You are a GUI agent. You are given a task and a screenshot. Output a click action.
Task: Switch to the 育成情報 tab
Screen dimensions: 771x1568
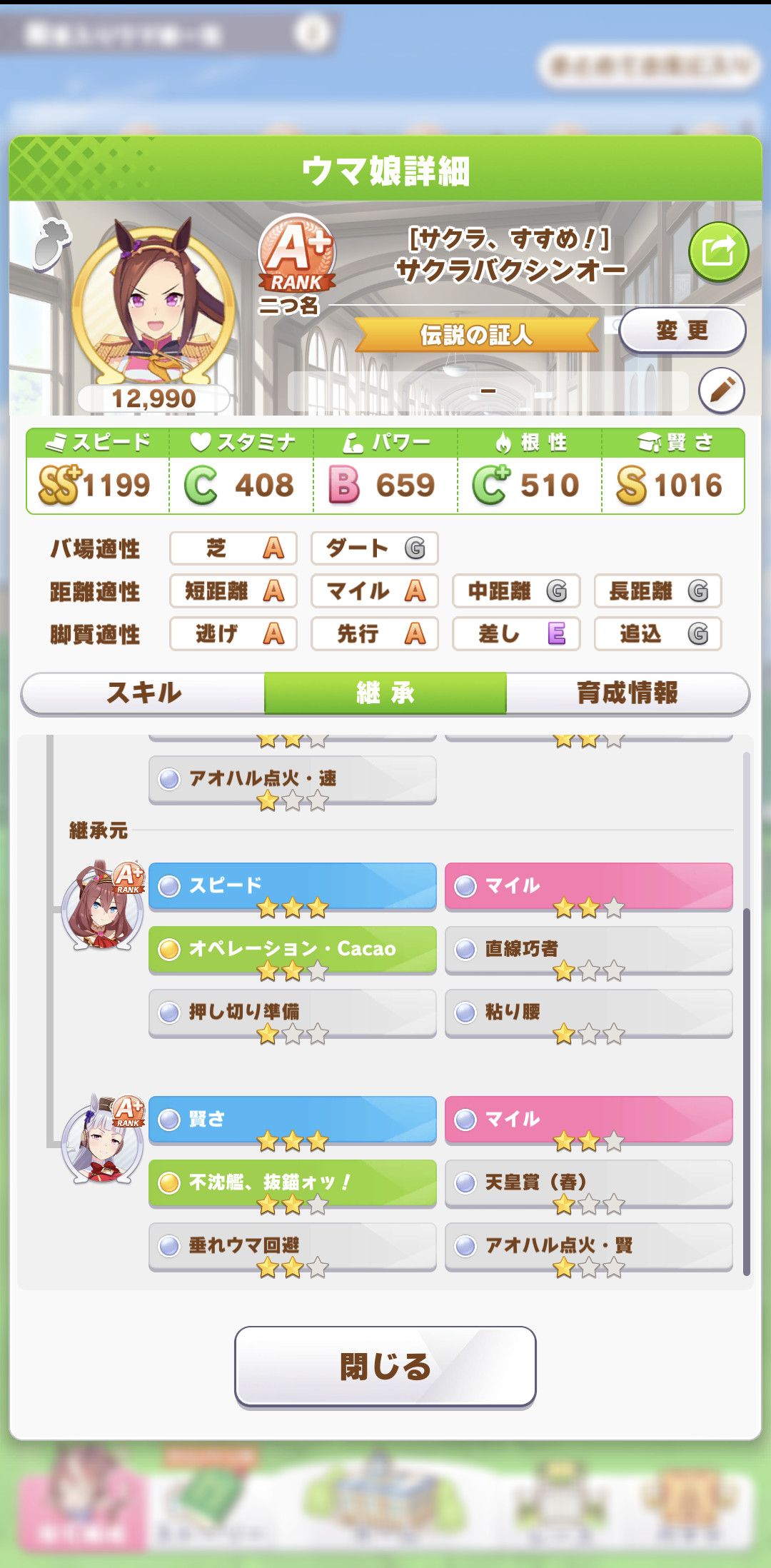pyautogui.click(x=627, y=693)
